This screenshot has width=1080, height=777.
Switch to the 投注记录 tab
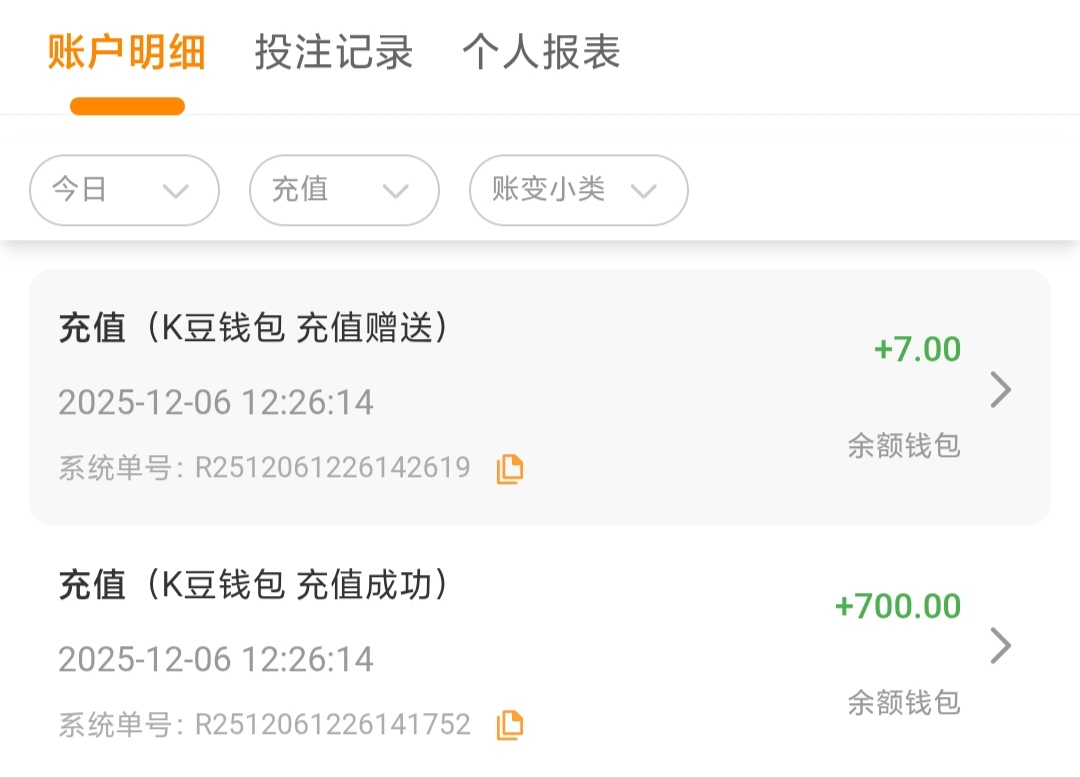point(334,53)
